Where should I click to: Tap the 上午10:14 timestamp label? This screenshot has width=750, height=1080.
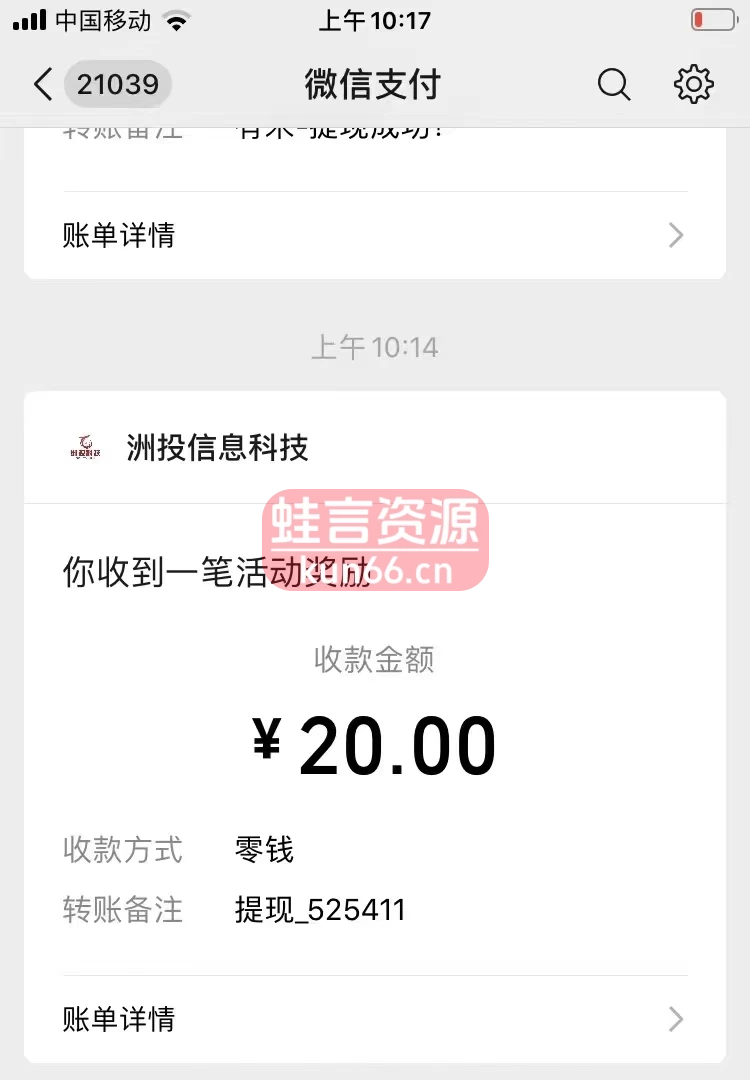click(x=374, y=347)
